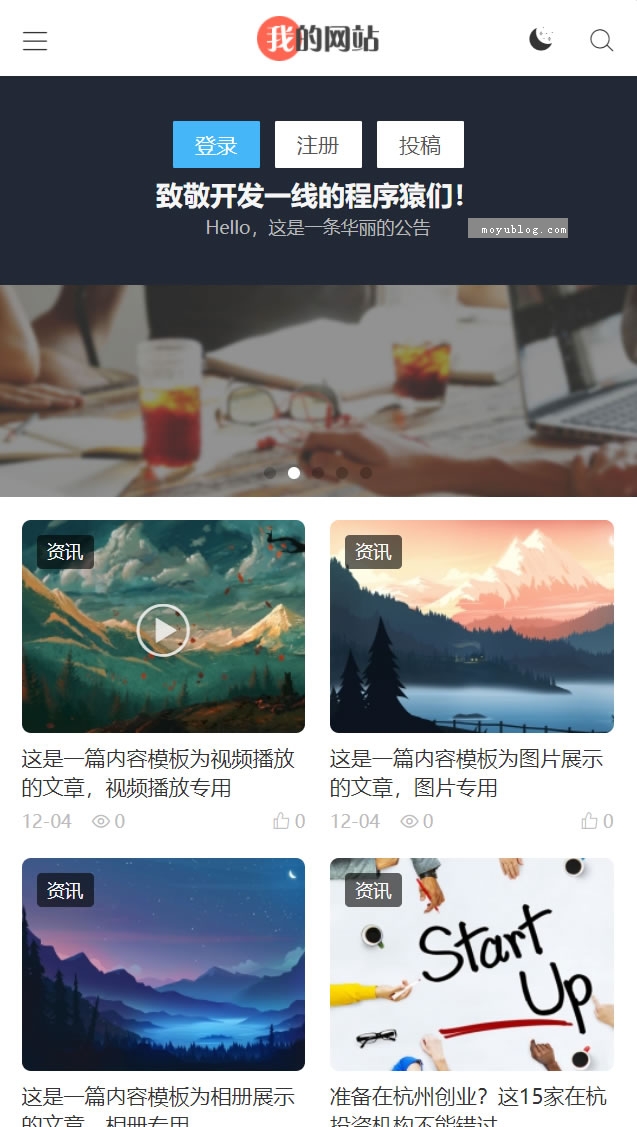Go to homepage via 我的网站 logo
Screen dimensions: 637x1127
(x=318, y=39)
